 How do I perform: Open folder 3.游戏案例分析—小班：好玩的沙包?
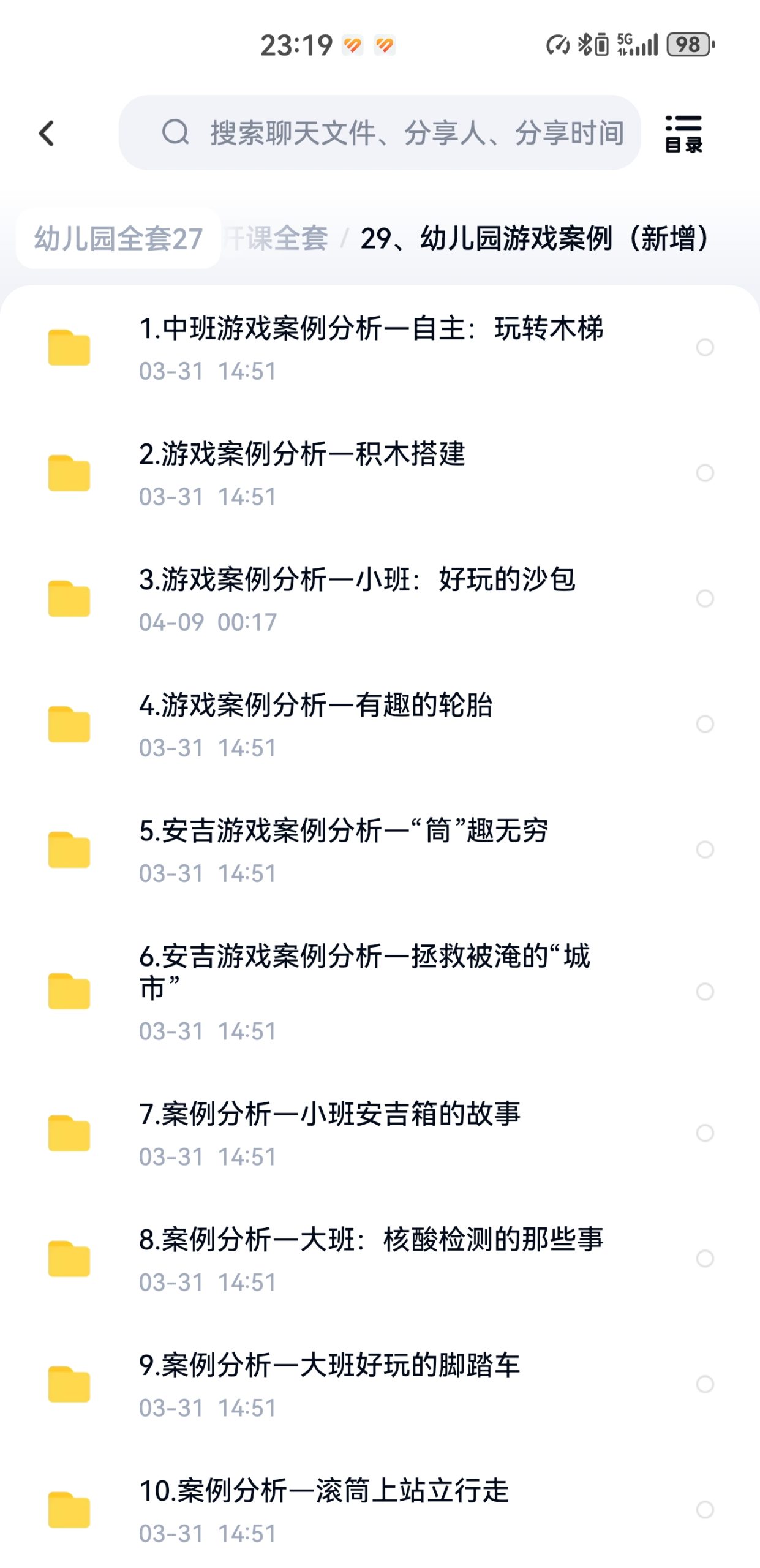(x=380, y=599)
